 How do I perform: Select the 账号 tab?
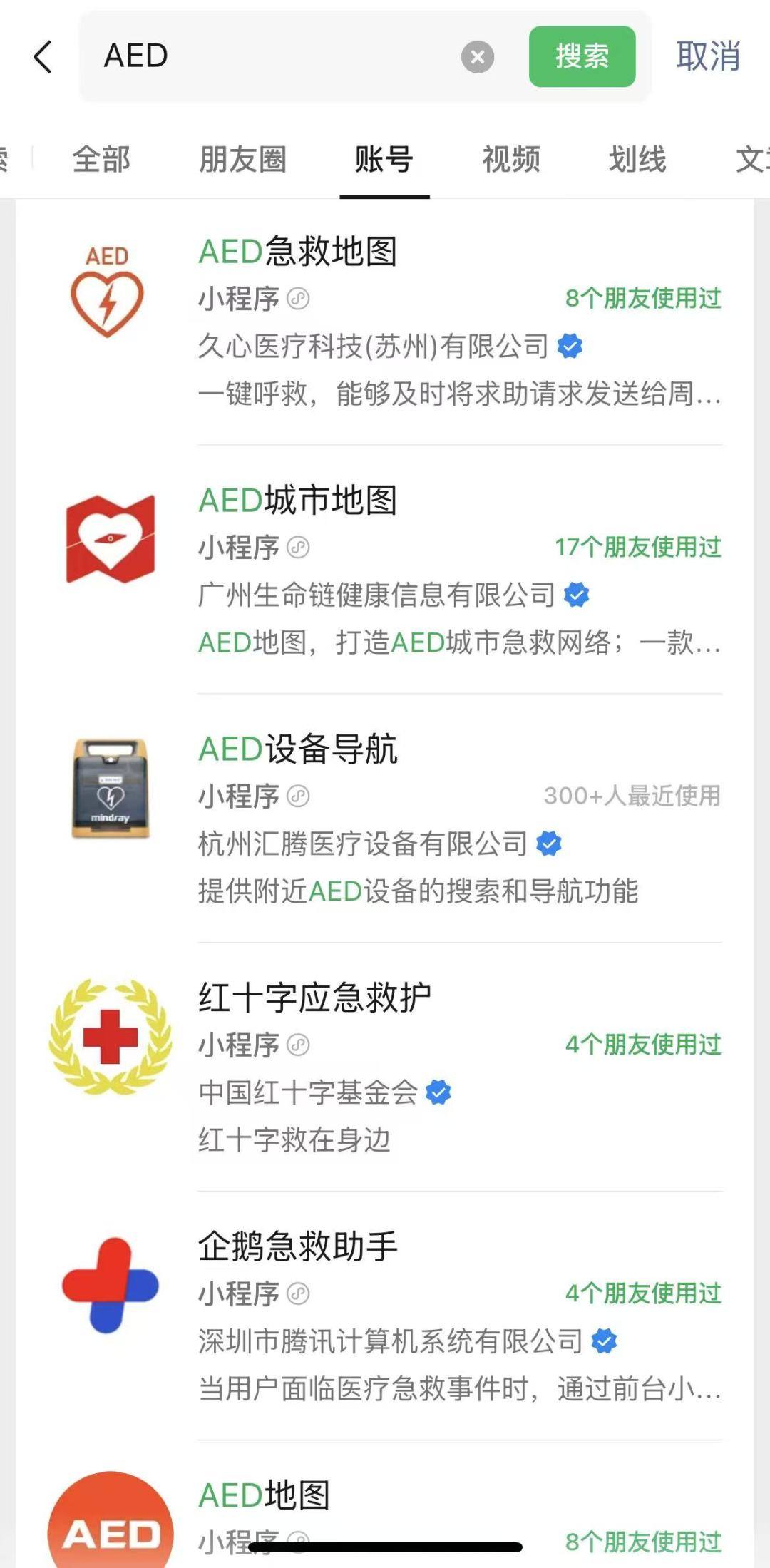click(x=384, y=159)
